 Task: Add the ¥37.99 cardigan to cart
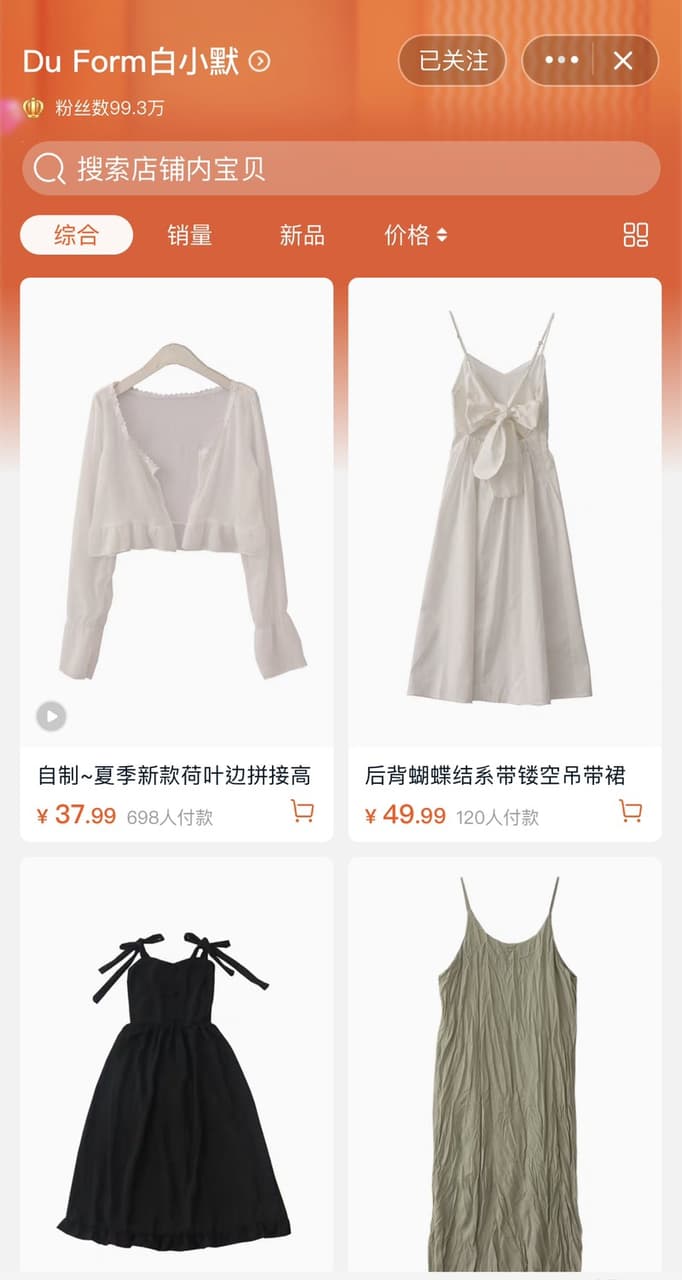coord(302,811)
